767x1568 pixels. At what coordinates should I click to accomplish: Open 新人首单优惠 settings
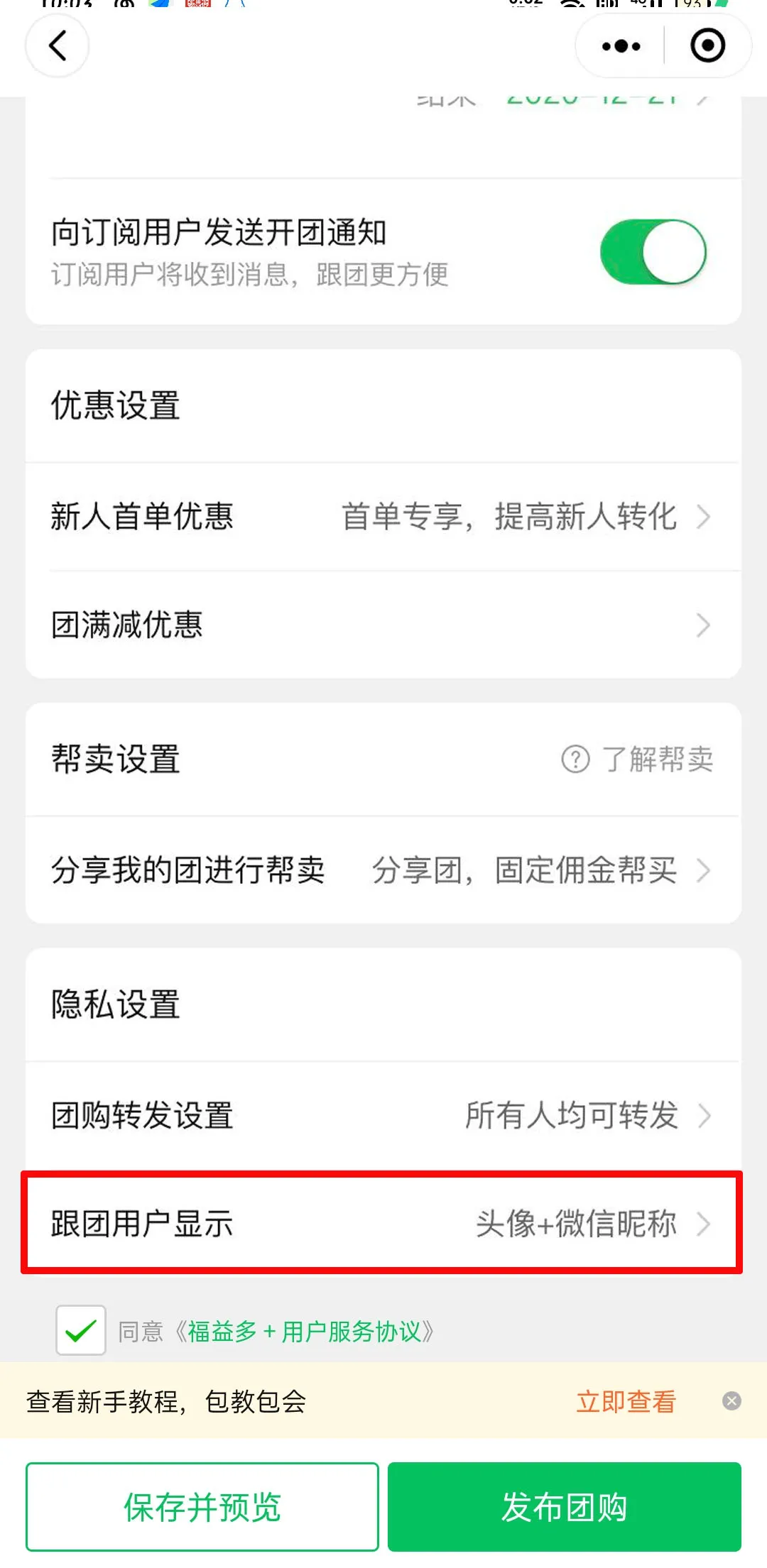pyautogui.click(x=383, y=517)
